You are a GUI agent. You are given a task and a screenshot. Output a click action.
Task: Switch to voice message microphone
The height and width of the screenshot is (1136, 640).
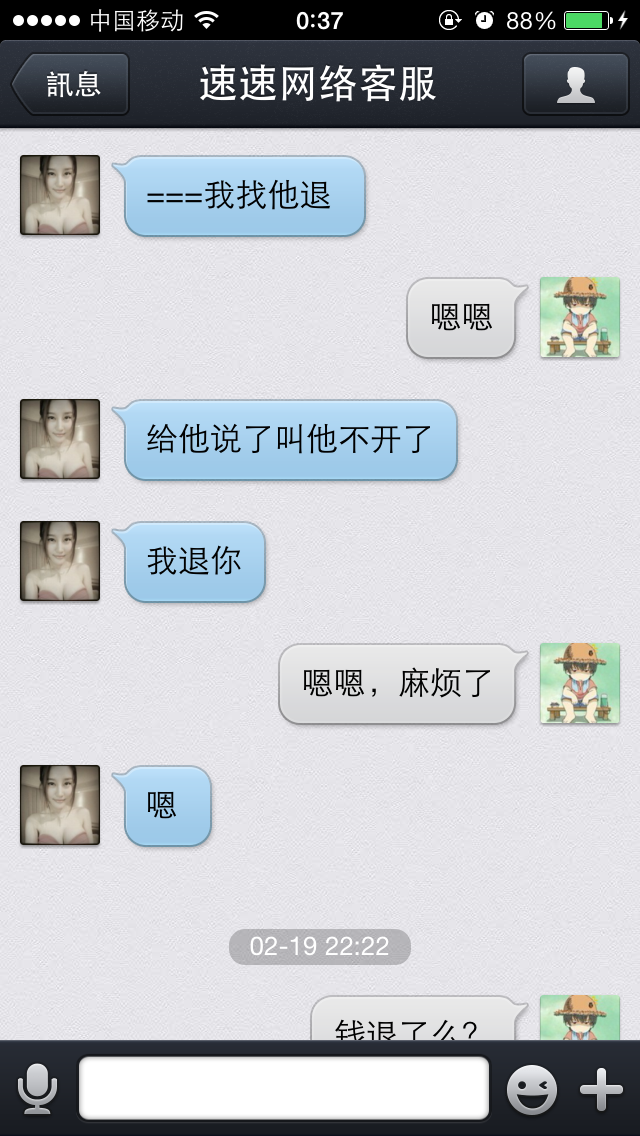(37, 1089)
